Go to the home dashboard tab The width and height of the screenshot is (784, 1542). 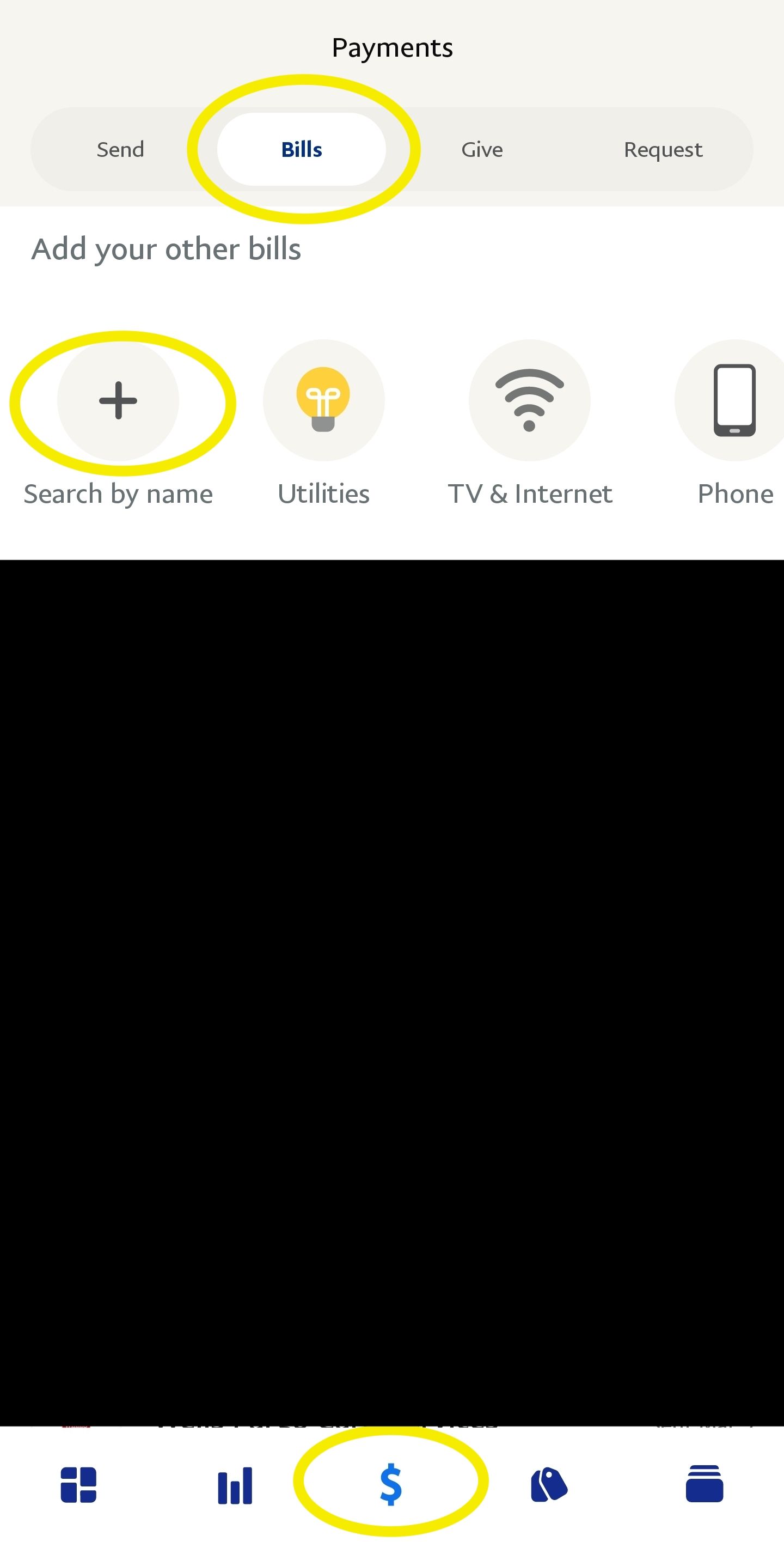(78, 1484)
